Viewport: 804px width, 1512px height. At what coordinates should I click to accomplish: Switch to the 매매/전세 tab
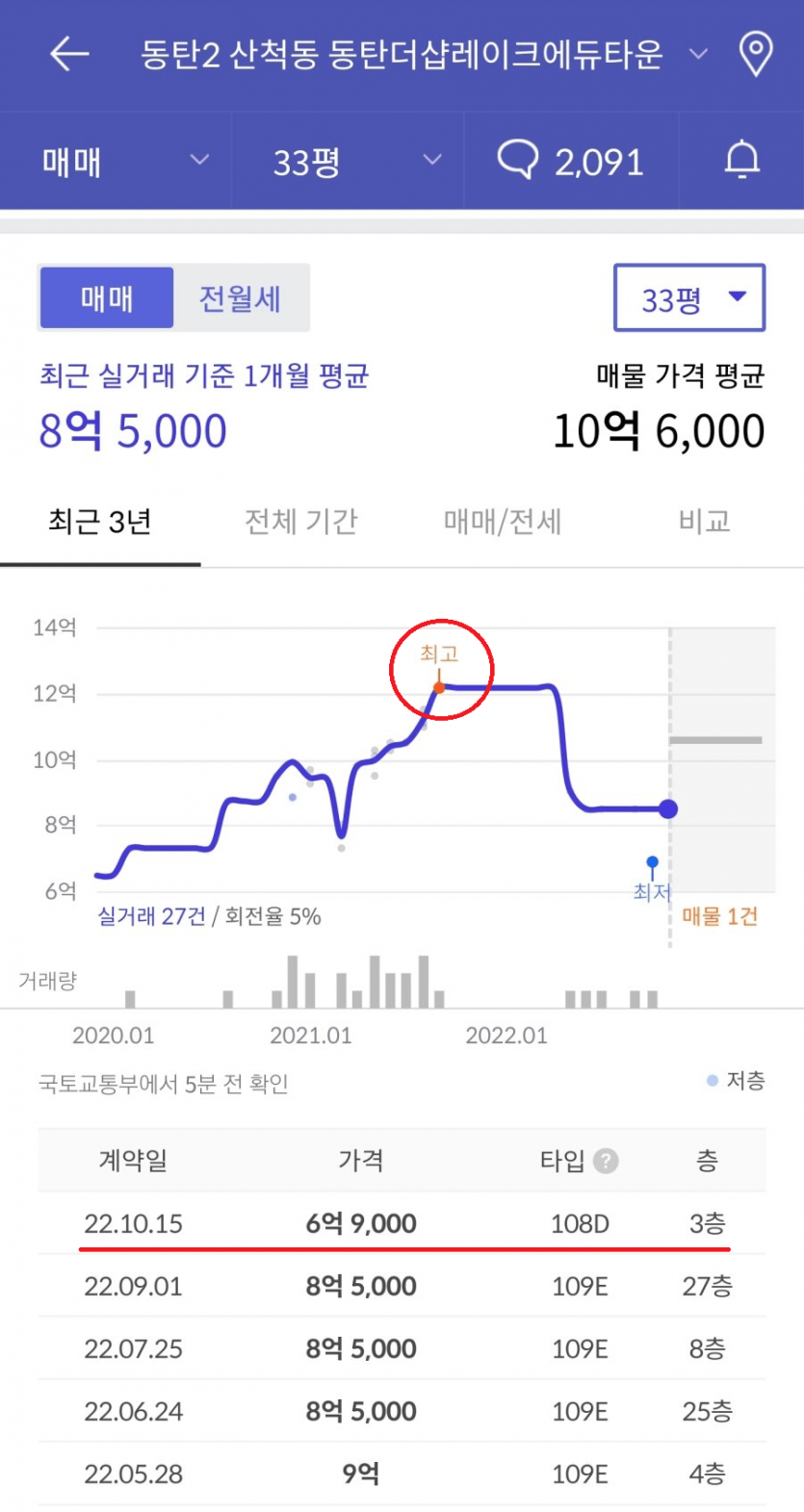503,522
